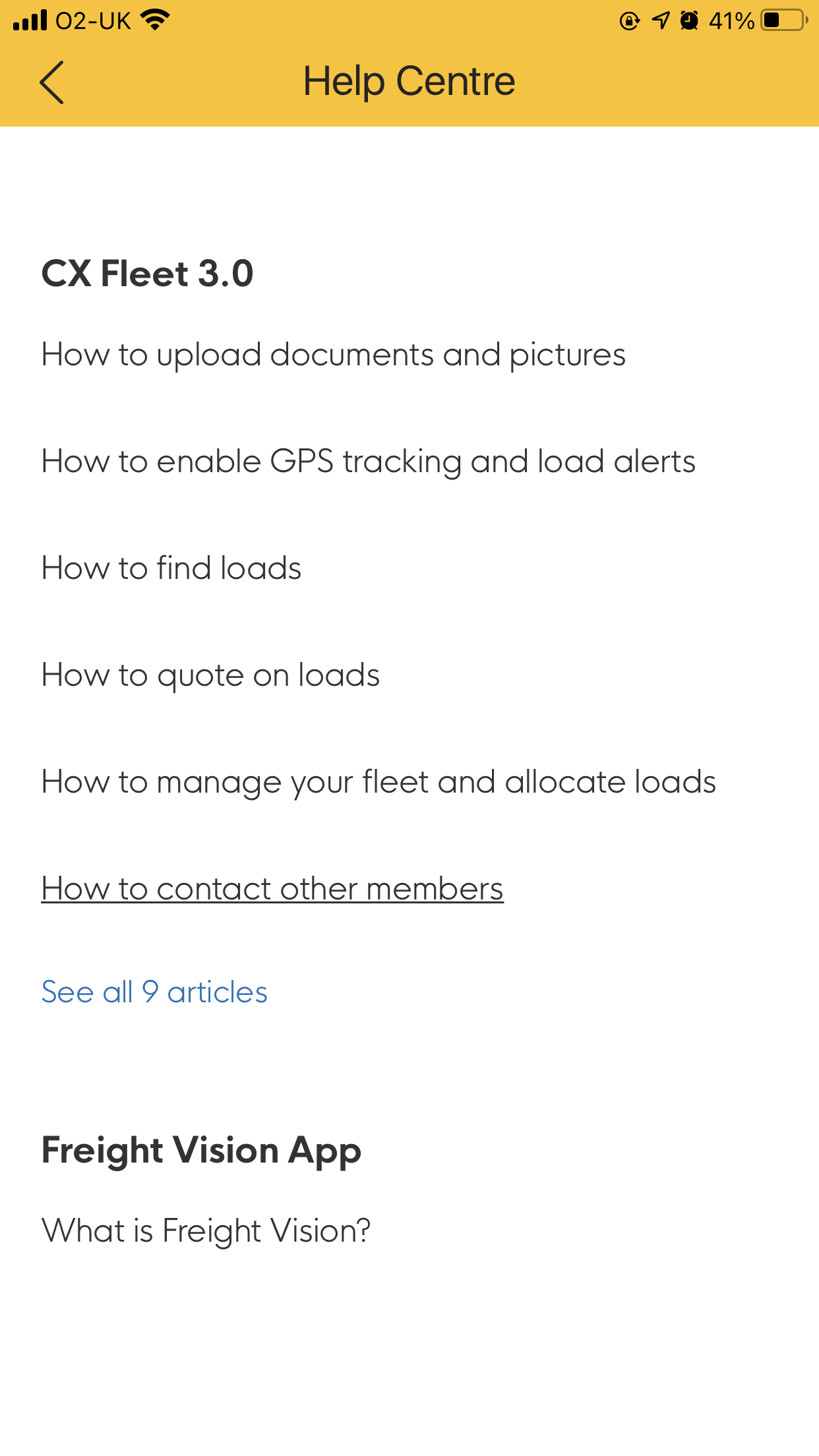Open 'How to quote on loads' article
Viewport: 819px width, 1456px height.
210,675
